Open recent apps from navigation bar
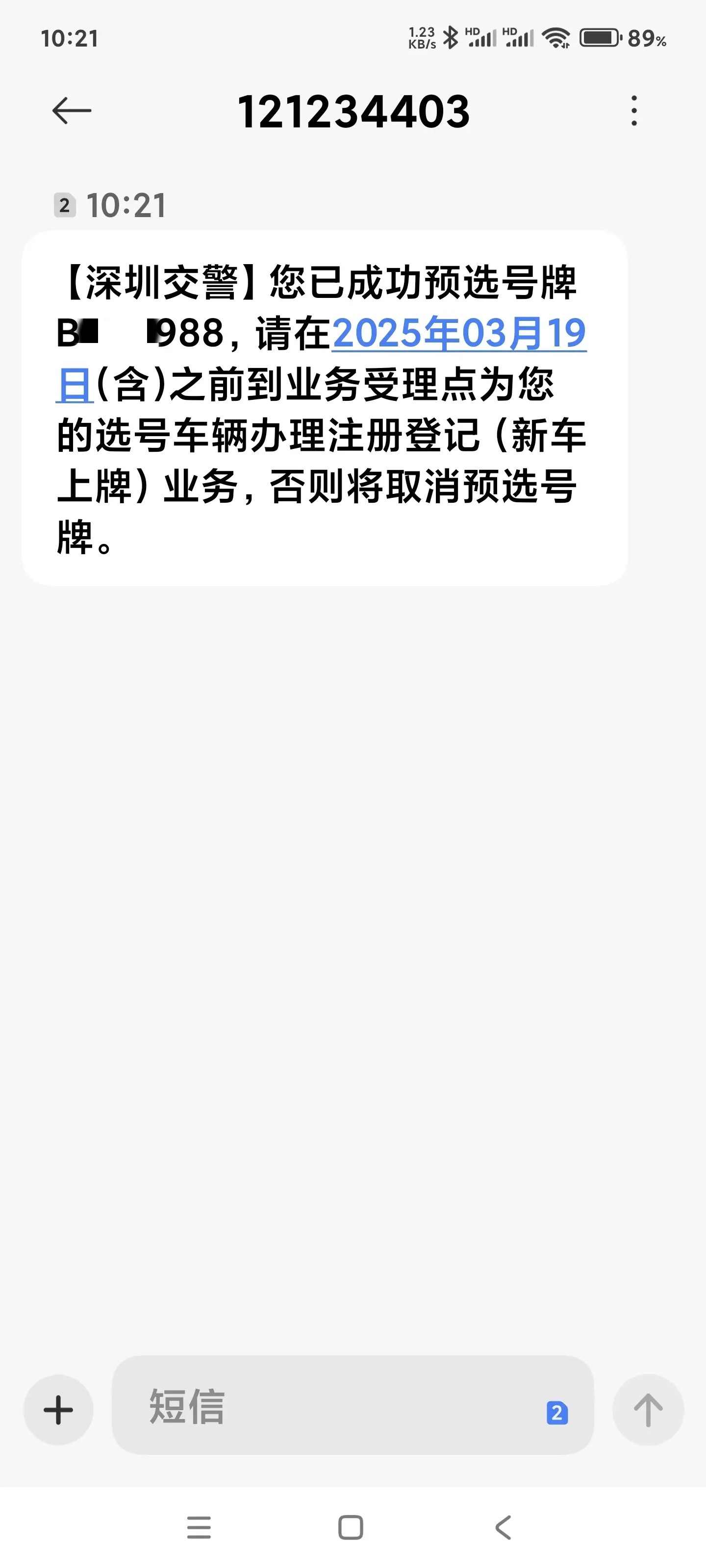The image size is (706, 1568). click(199, 1528)
